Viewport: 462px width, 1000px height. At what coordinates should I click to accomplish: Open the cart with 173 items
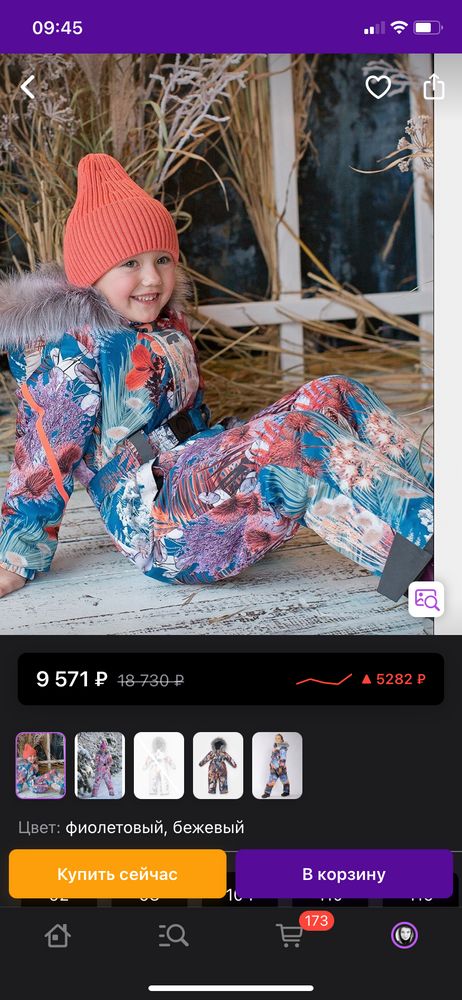[x=290, y=936]
